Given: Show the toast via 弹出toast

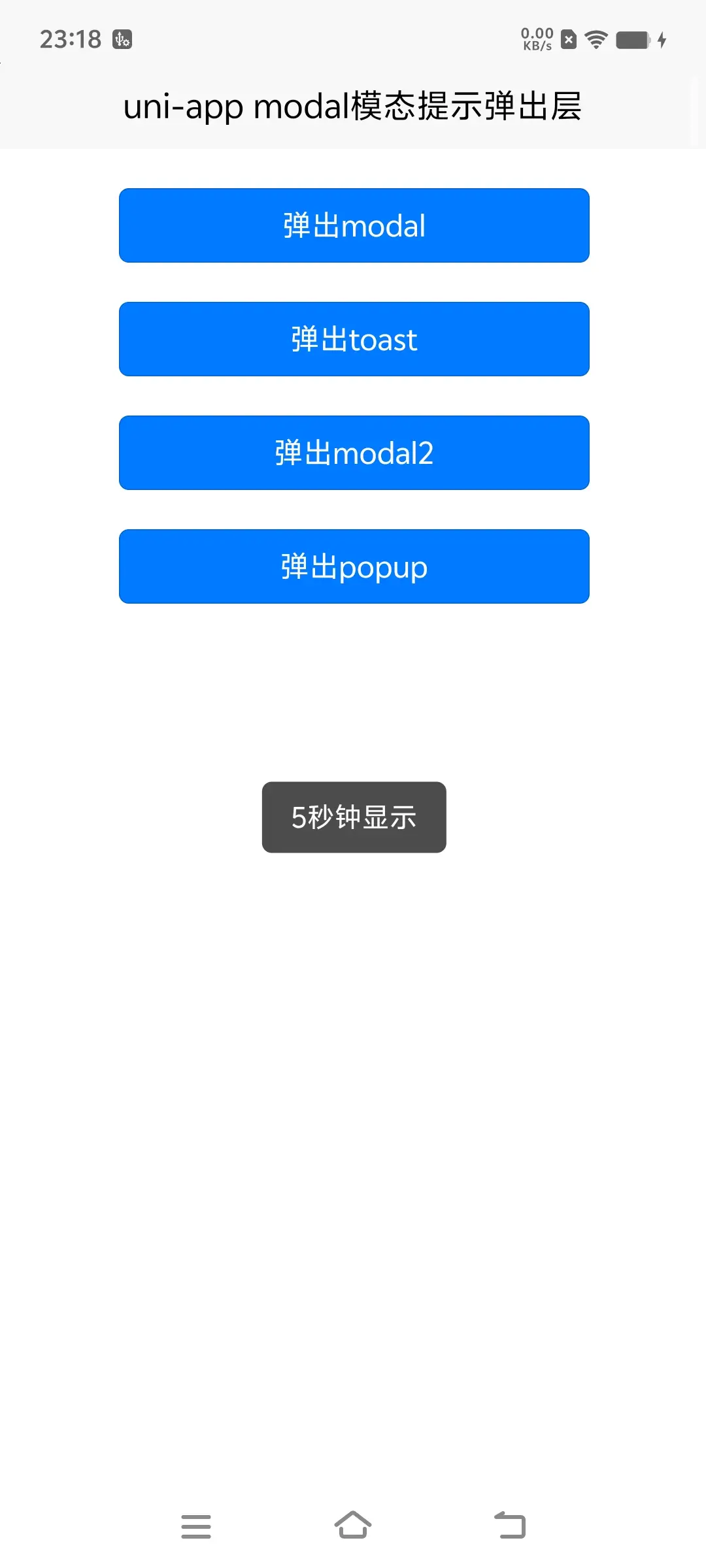Looking at the screenshot, I should (354, 339).
